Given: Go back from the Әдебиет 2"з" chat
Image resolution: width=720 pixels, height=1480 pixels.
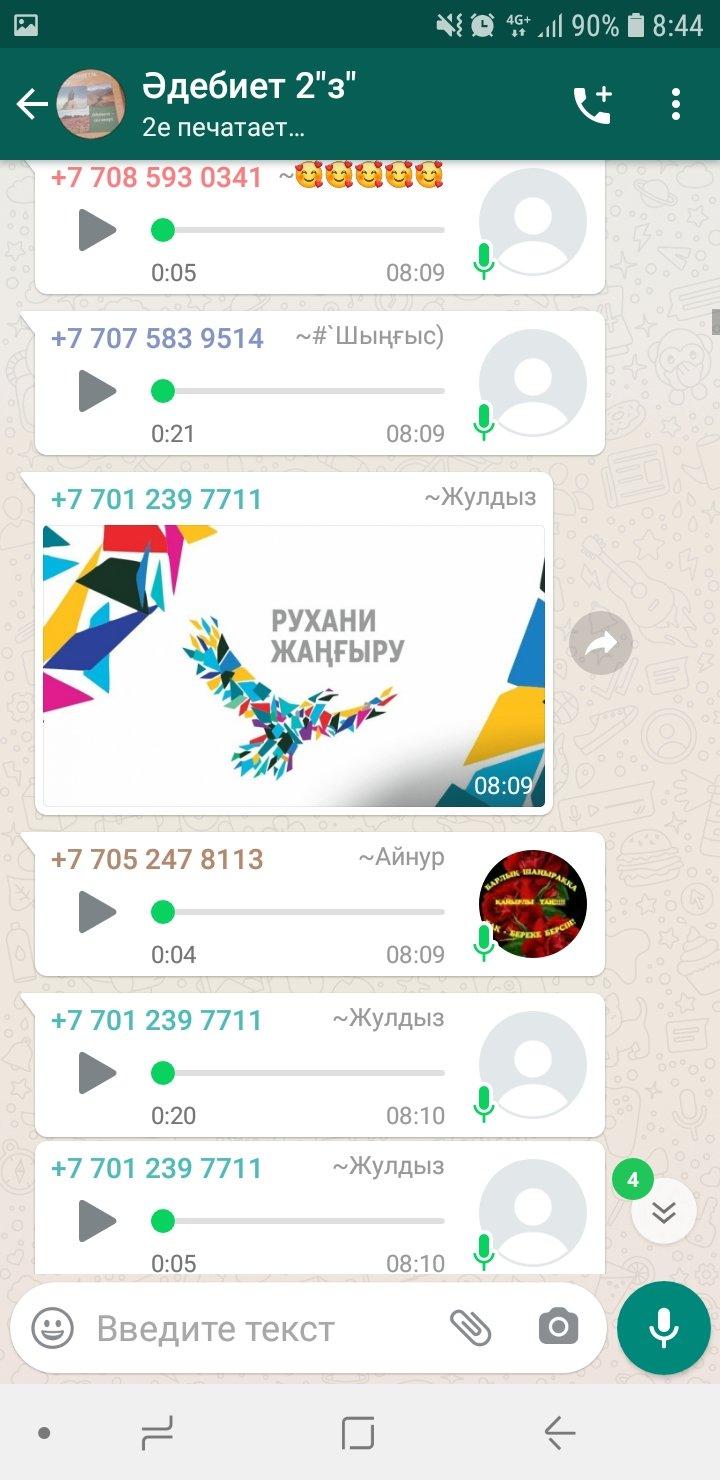Looking at the screenshot, I should tap(32, 105).
